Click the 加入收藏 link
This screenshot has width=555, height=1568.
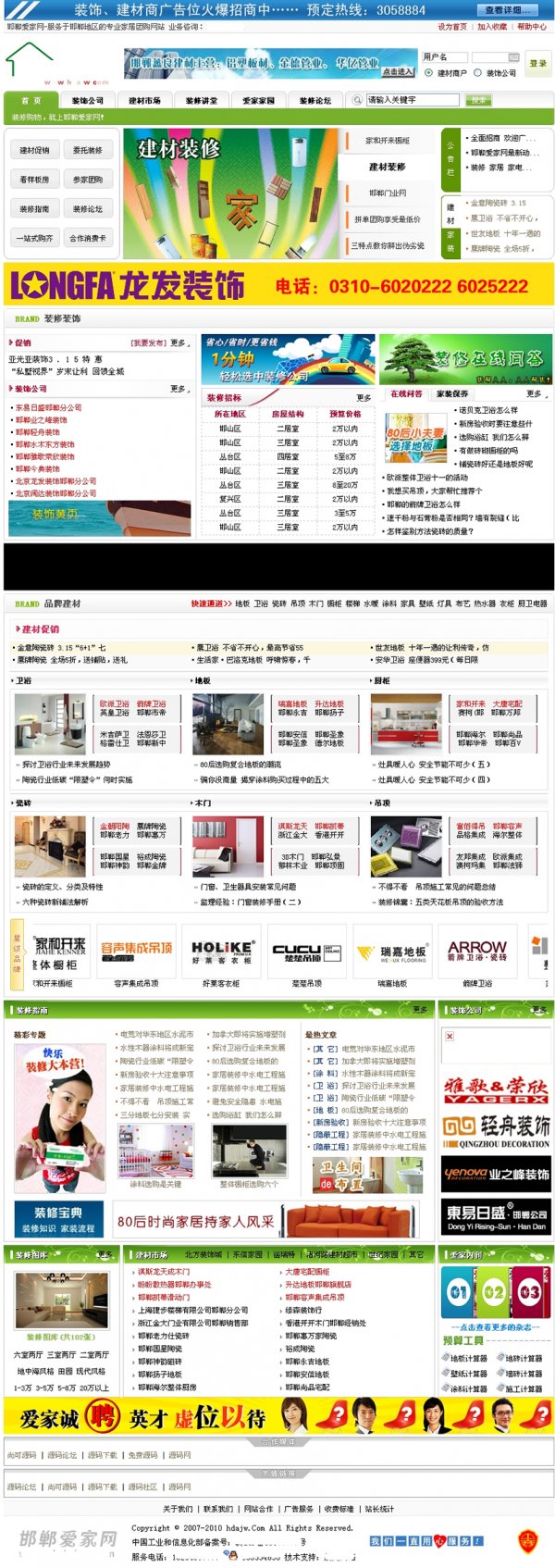point(491,27)
